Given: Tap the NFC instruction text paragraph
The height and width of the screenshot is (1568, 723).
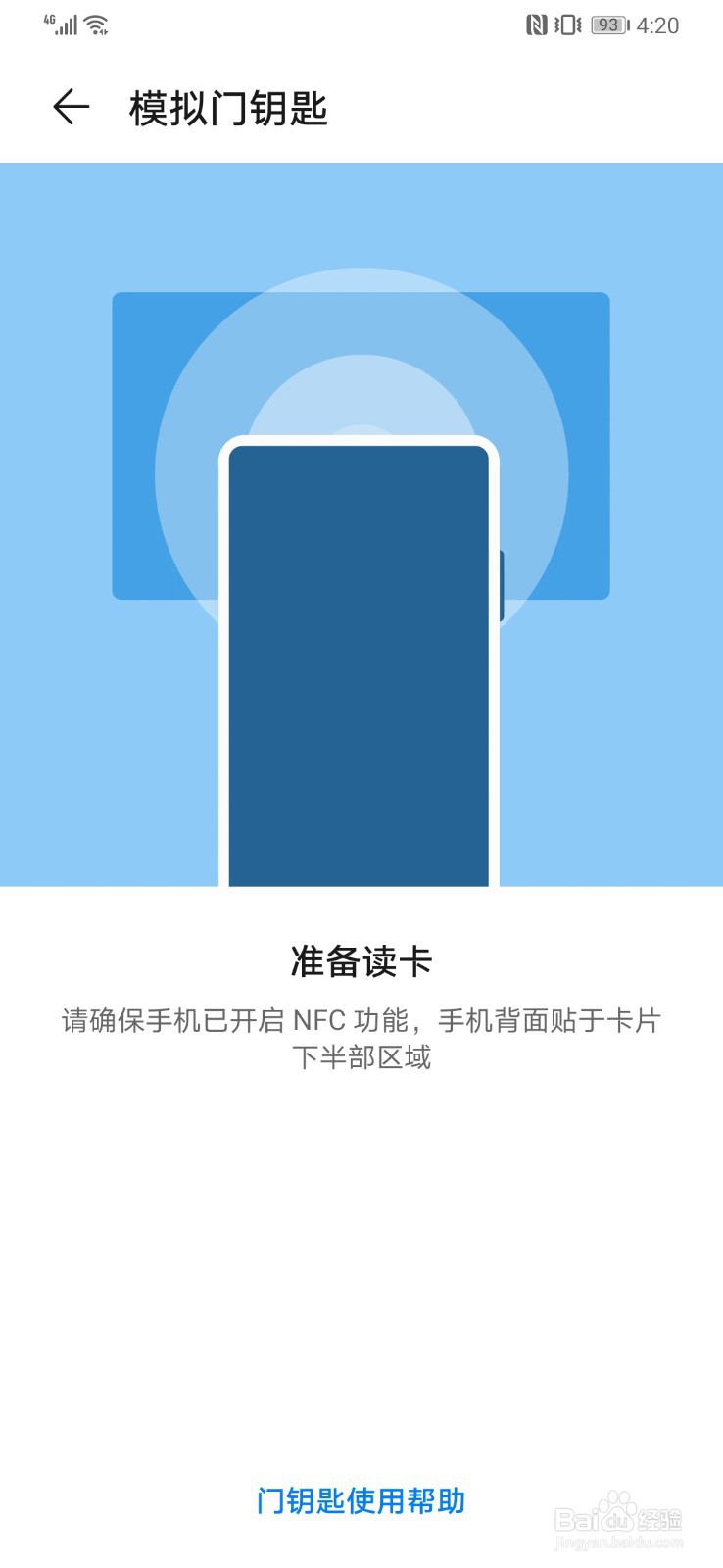Looking at the screenshot, I should pyautogui.click(x=361, y=1039).
